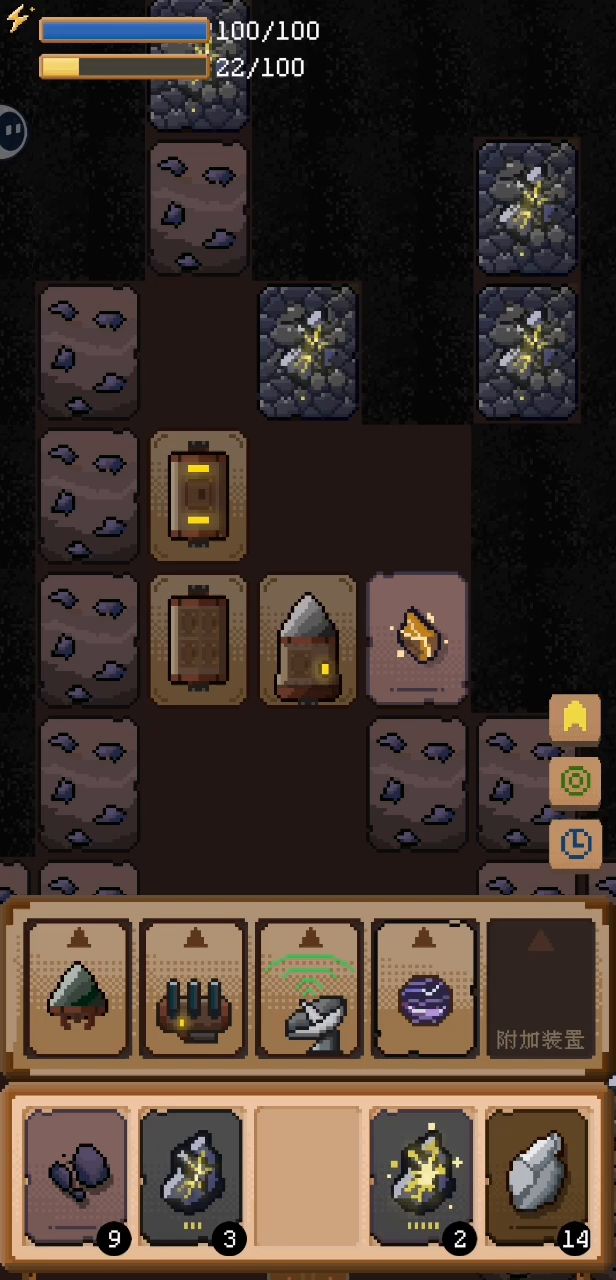Tap the glowing yellow-lit machine module
Viewport: 616px width, 1280px height.
pyautogui.click(x=198, y=495)
